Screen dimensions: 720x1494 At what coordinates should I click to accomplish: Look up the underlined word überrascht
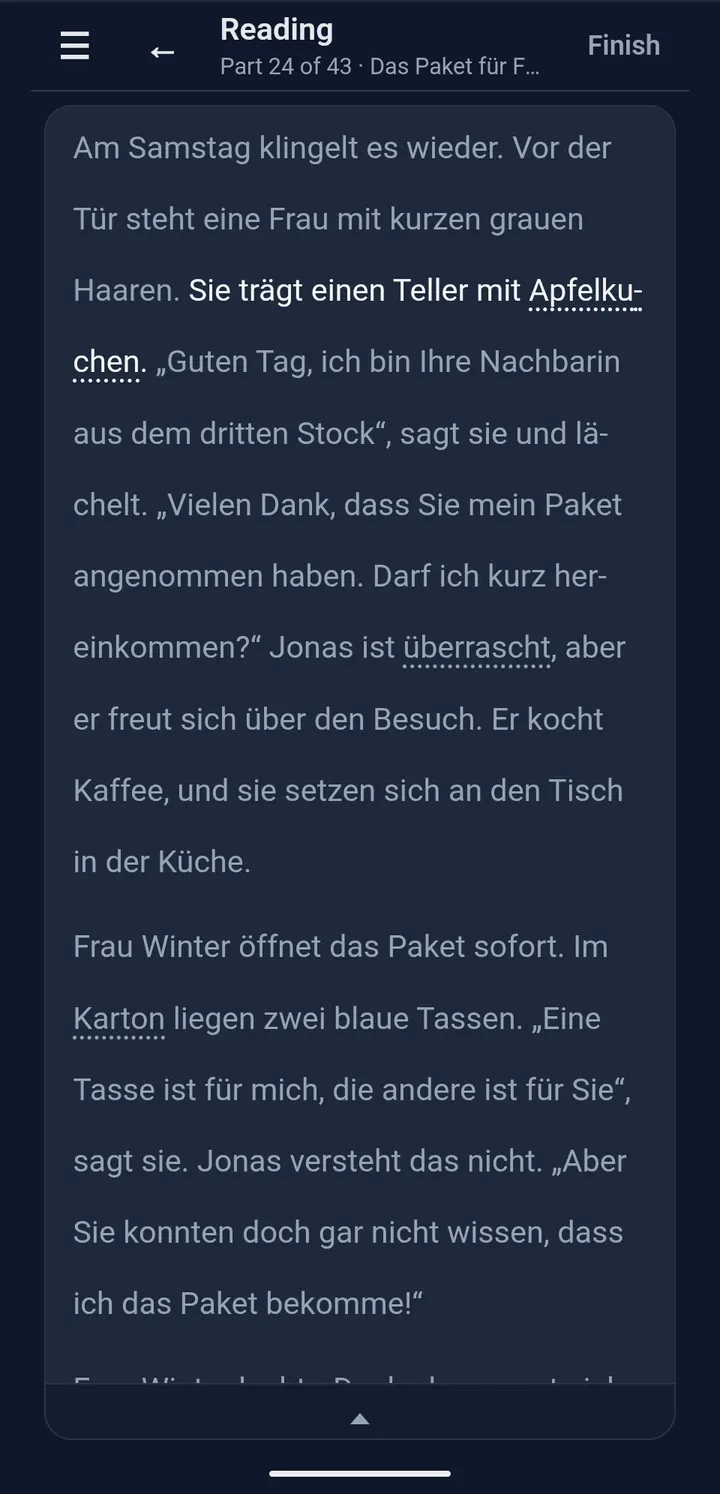(477, 647)
